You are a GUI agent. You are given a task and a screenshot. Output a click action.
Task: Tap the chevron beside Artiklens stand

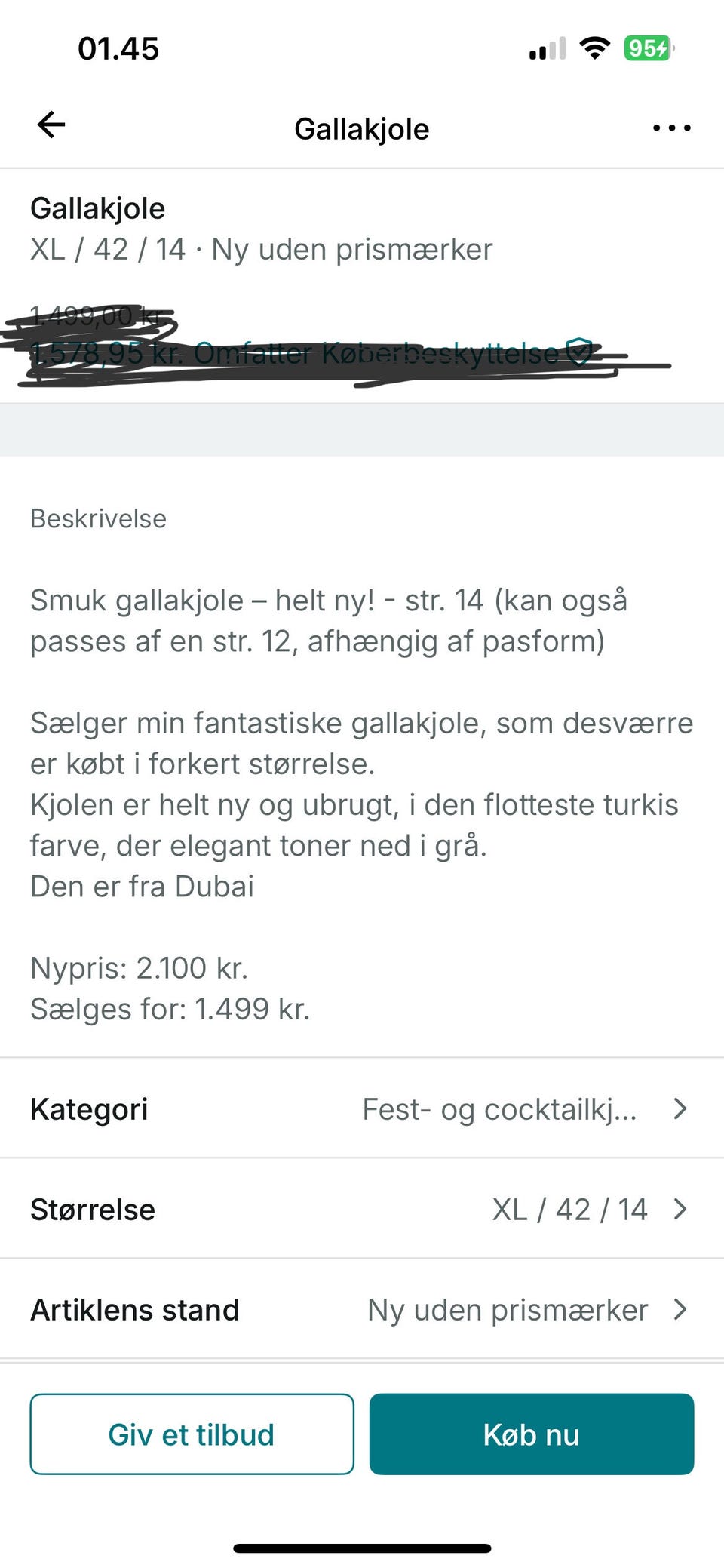coord(680,1310)
